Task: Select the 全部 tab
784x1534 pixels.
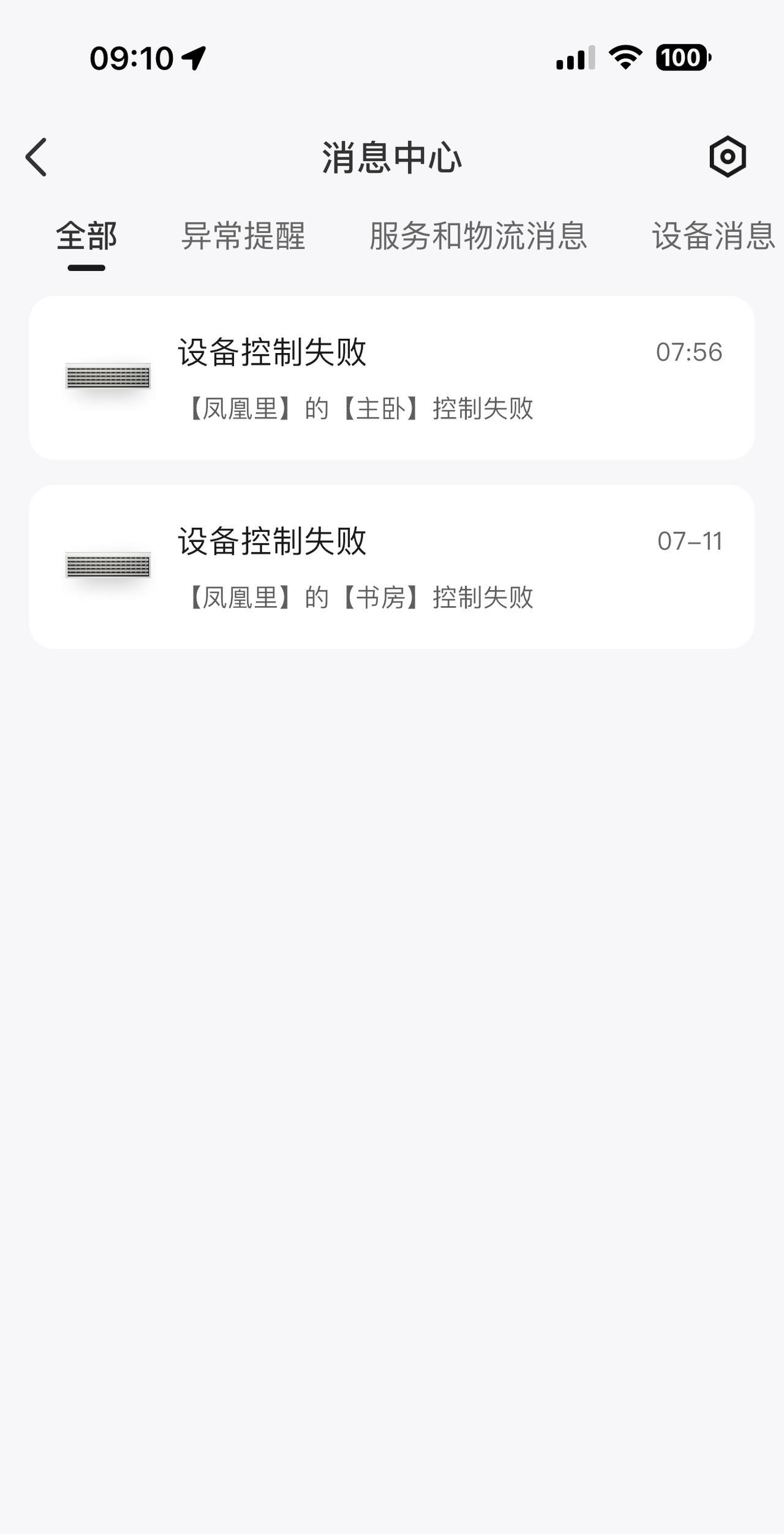Action: 86,237
